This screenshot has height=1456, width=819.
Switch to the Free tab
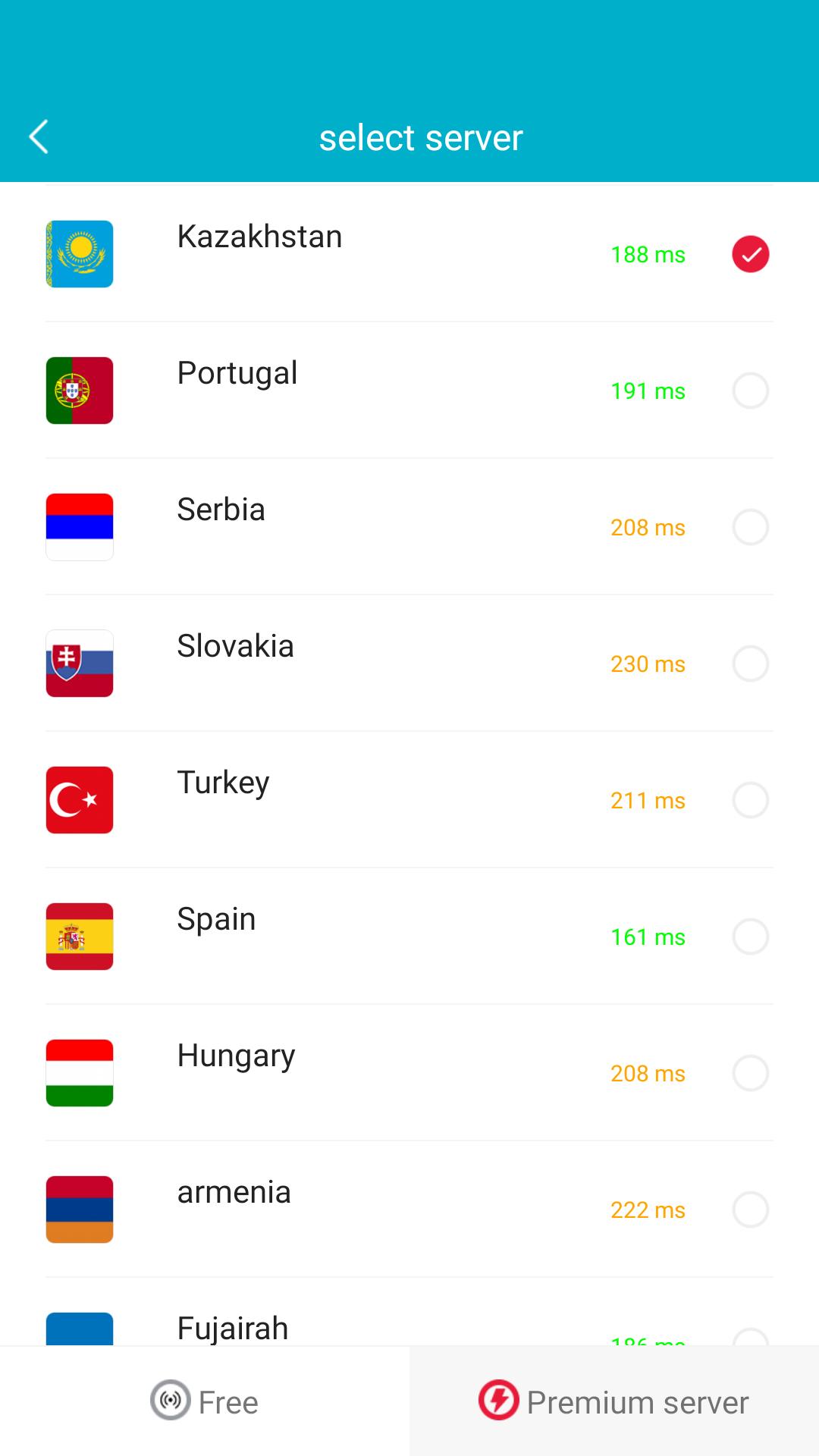(205, 1401)
